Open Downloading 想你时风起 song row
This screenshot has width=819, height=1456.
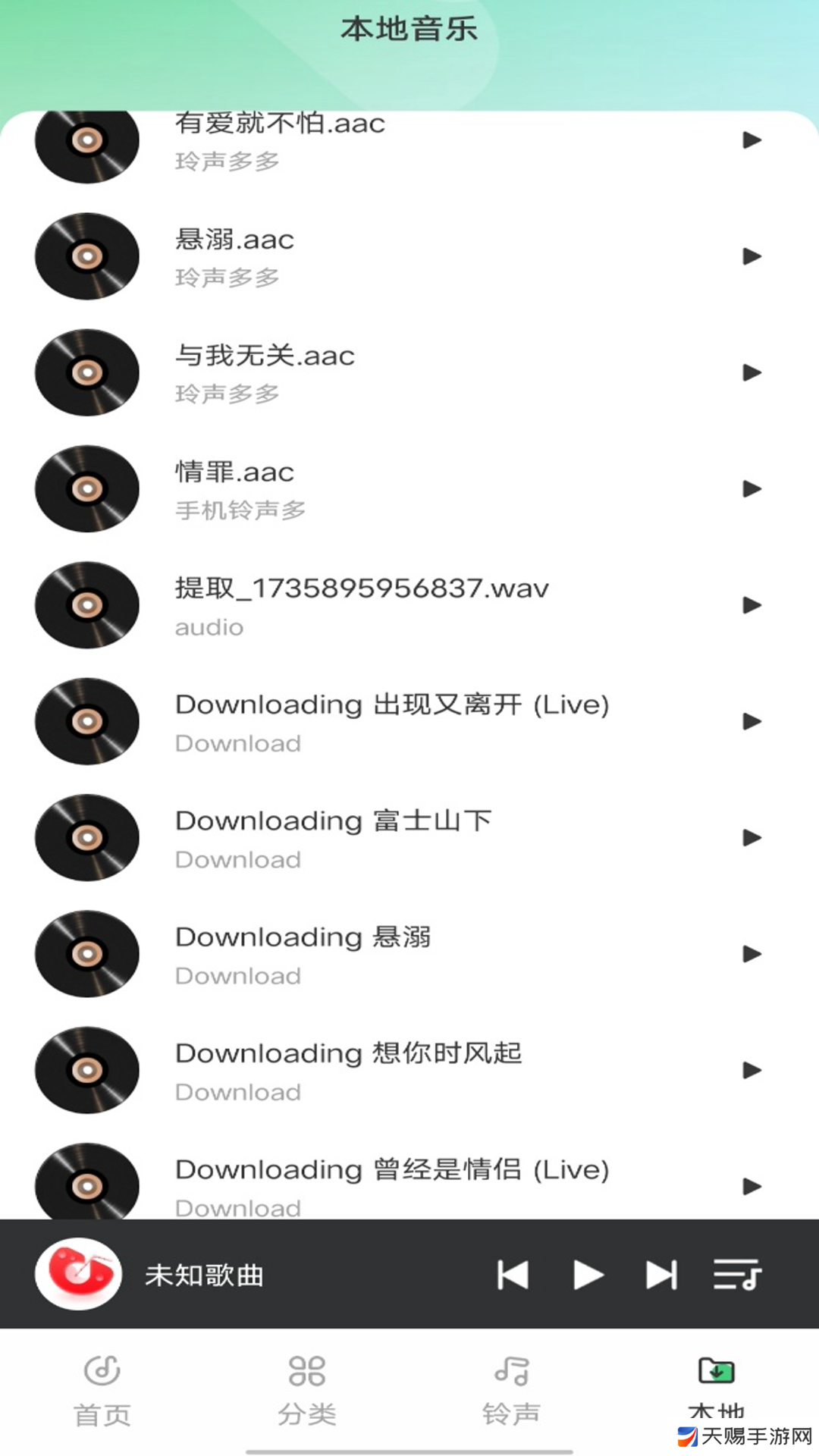click(409, 1070)
